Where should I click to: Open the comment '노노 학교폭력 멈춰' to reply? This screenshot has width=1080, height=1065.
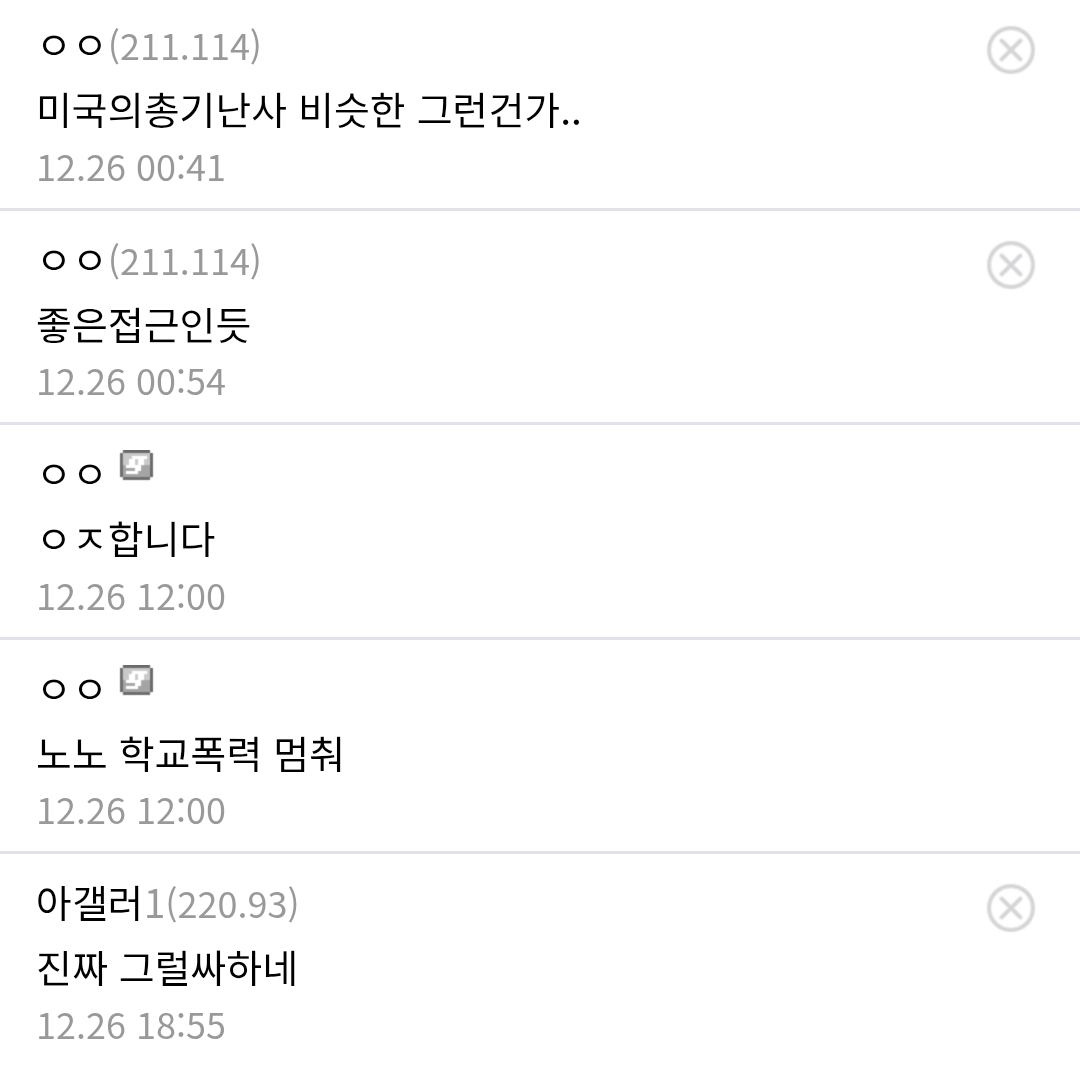(190, 754)
